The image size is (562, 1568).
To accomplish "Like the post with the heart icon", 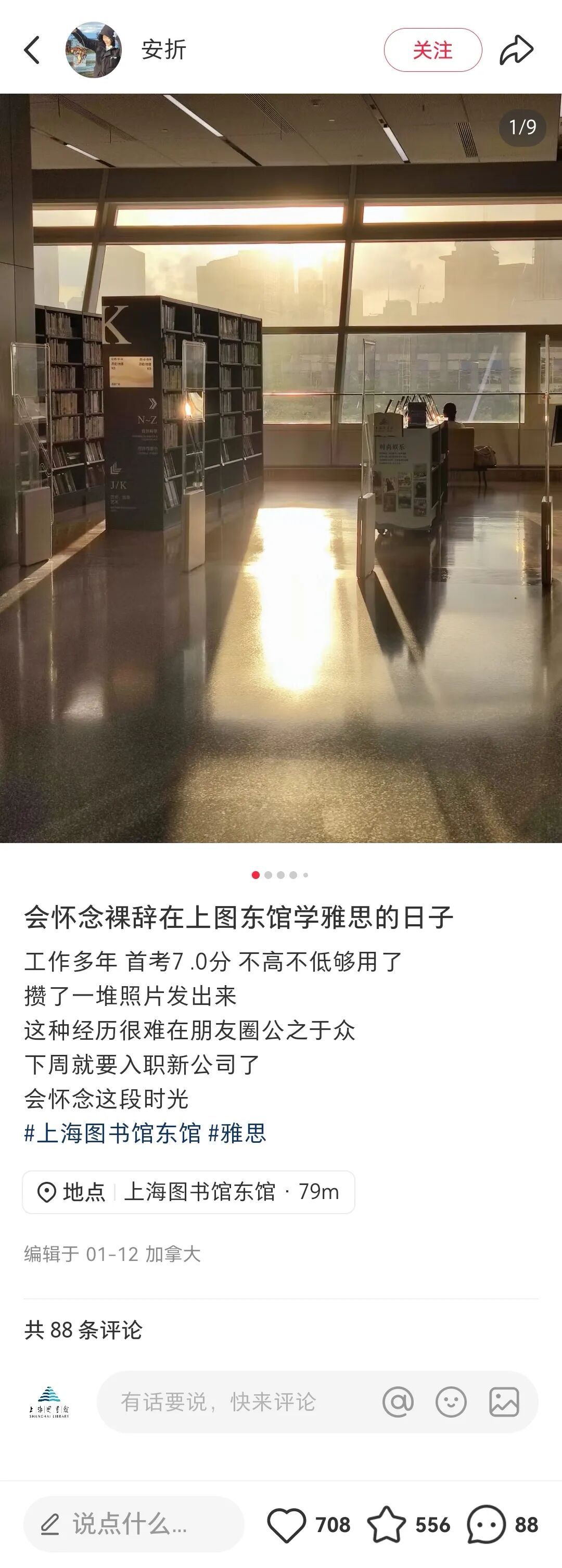I will pos(287,1525).
